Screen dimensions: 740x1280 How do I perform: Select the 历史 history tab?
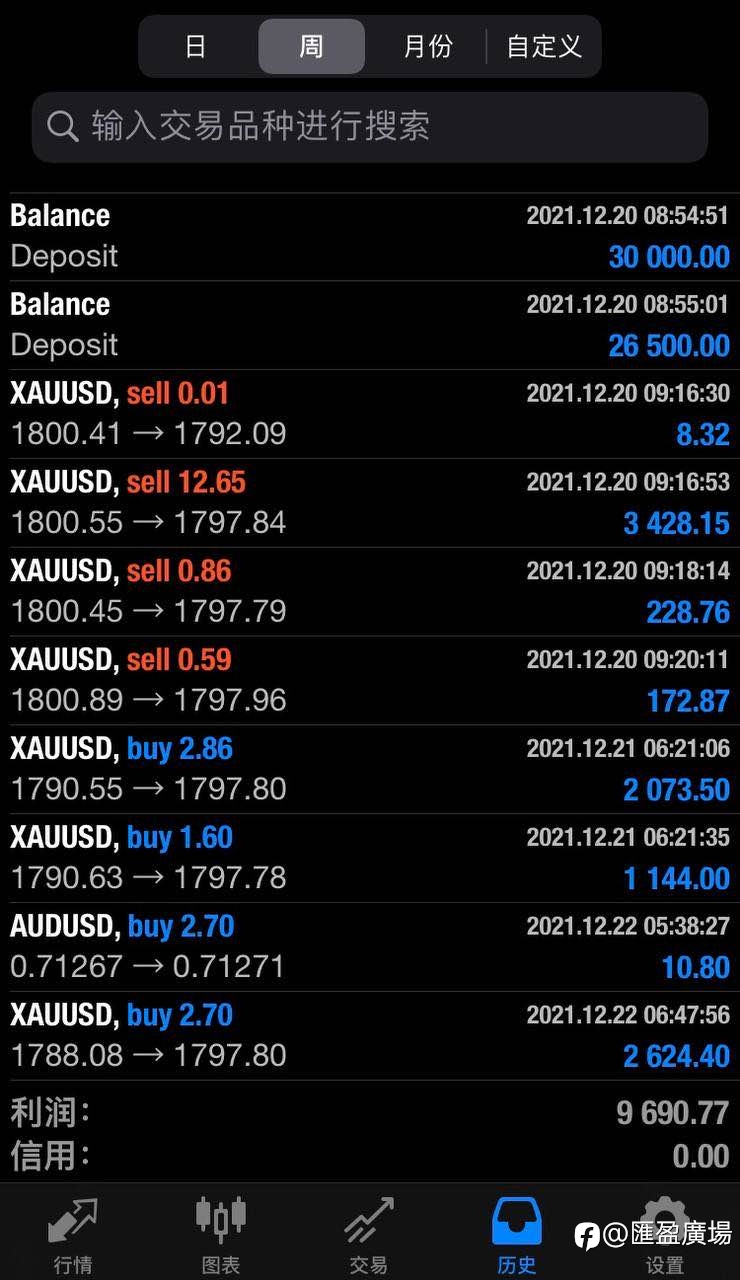(517, 1235)
